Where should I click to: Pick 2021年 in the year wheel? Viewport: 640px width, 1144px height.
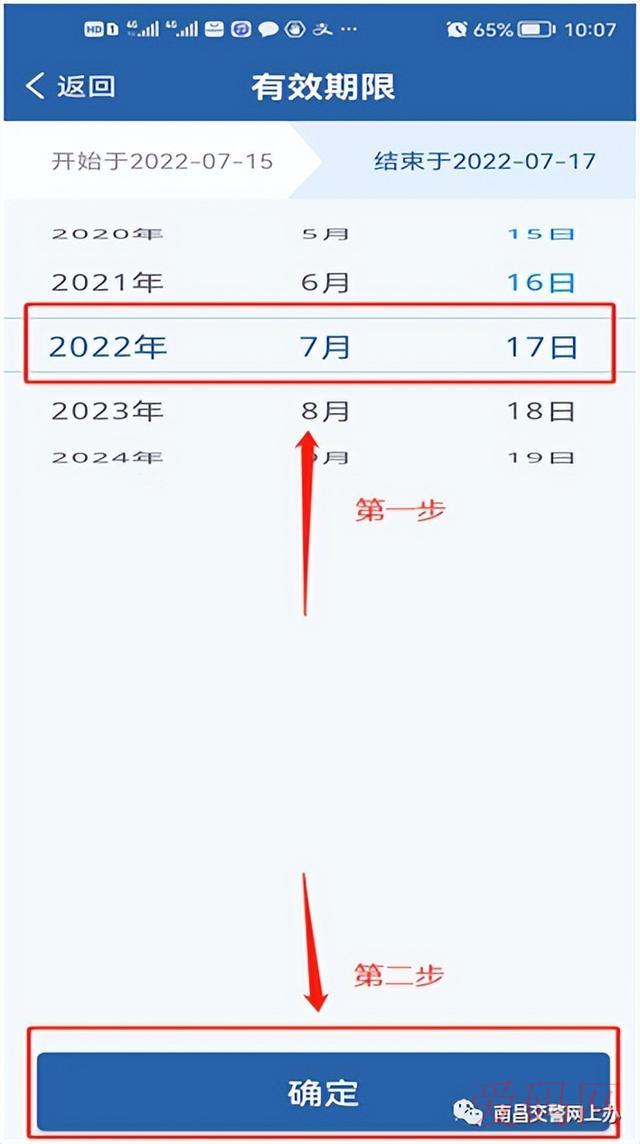tap(108, 283)
